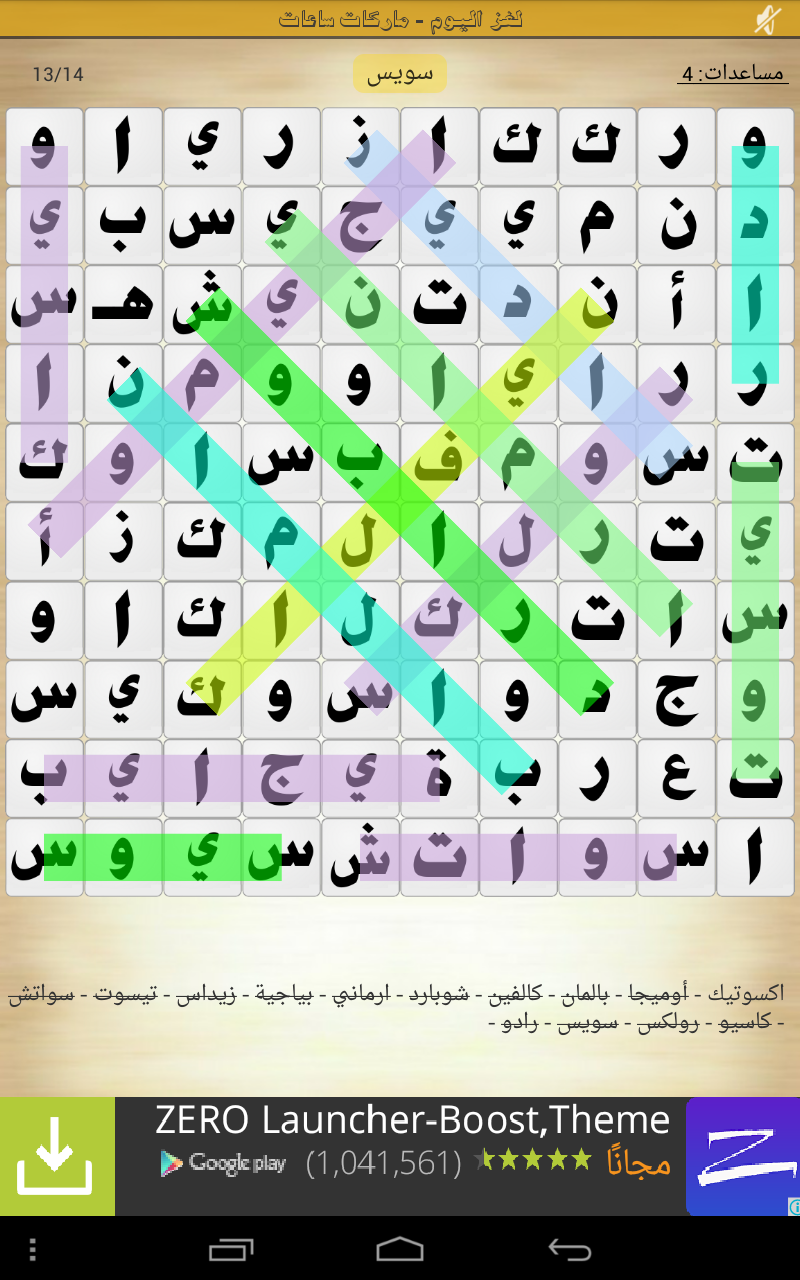Open the three-dot system menu button
Screen dimensions: 800x1280
click(33, 1249)
